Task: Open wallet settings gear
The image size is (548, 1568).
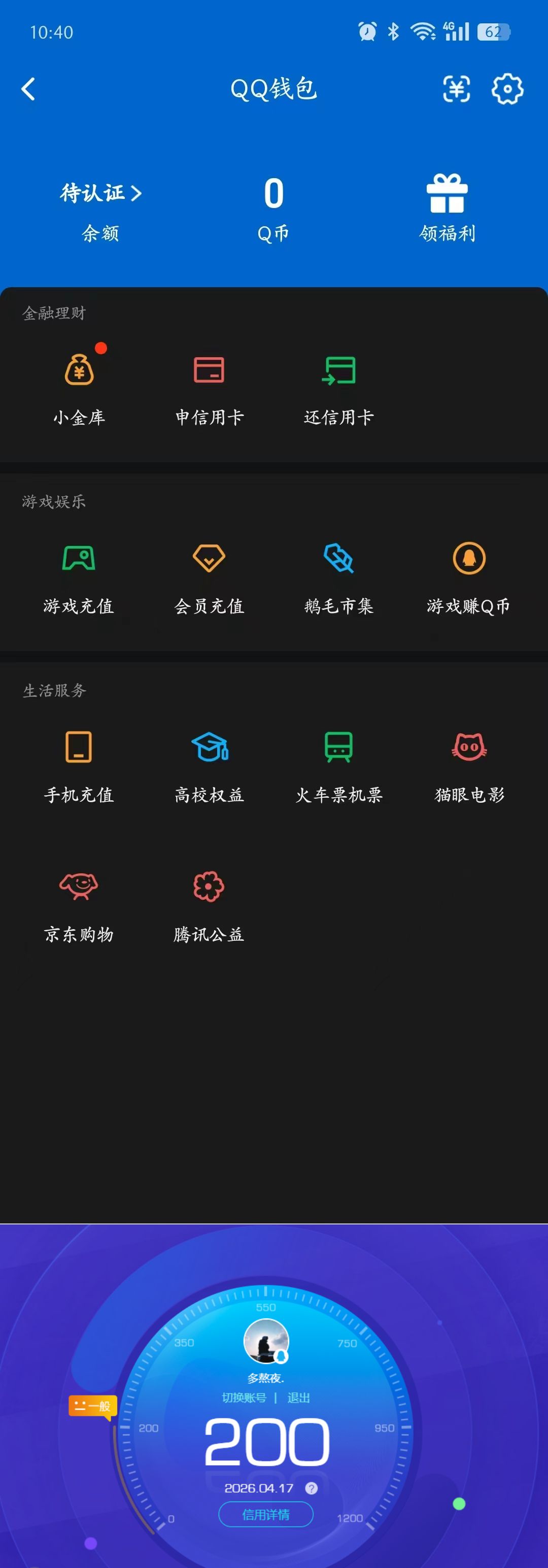Action: click(x=506, y=89)
